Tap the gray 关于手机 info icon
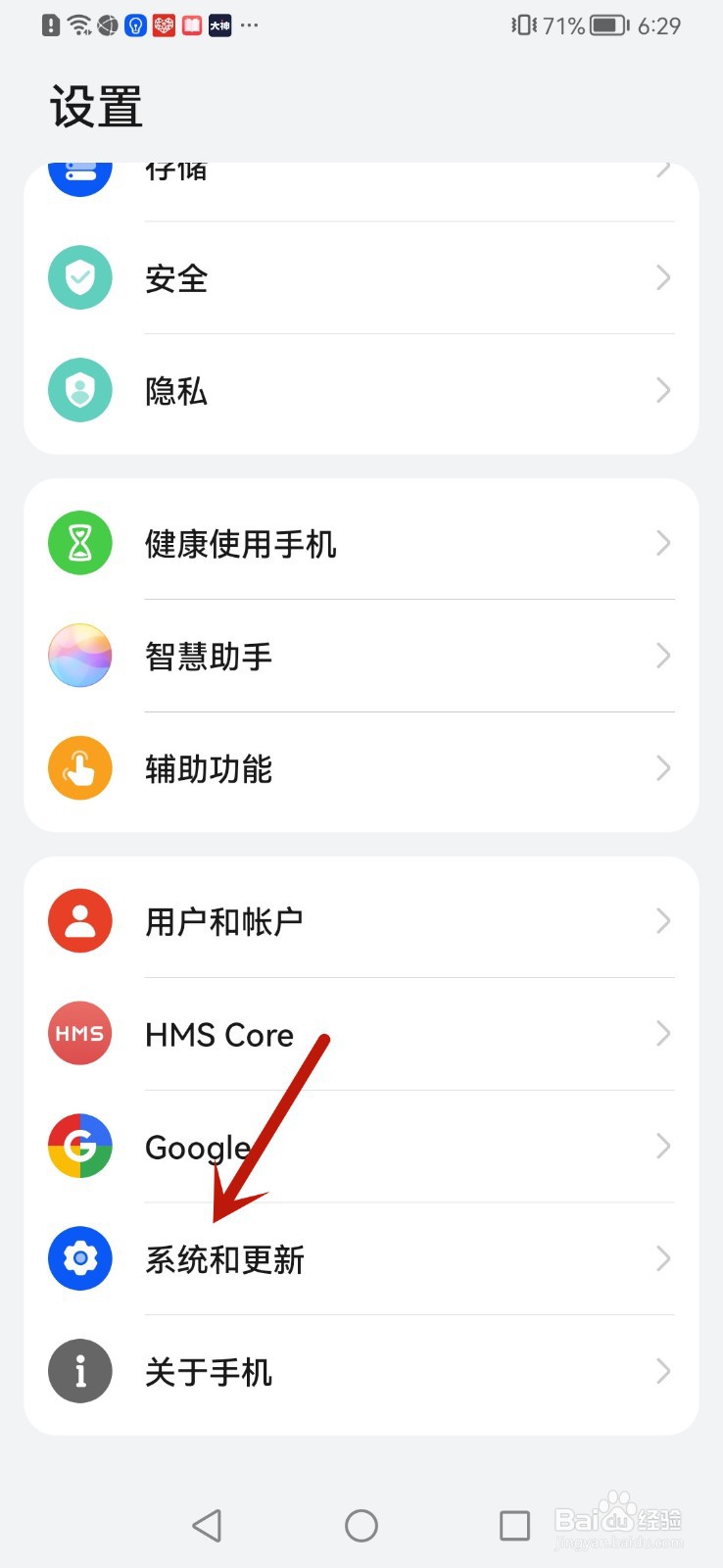 79,1370
